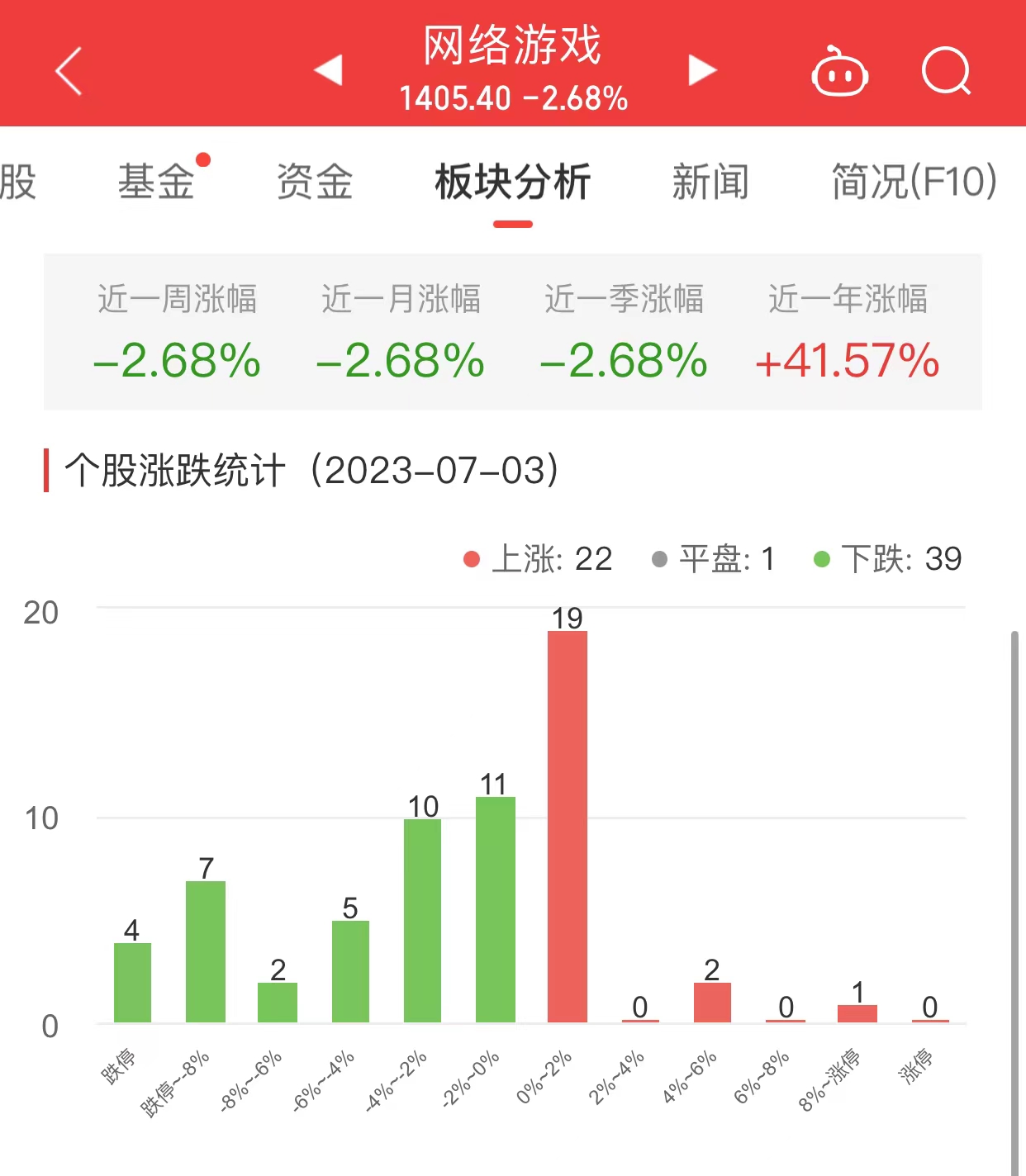1026x1176 pixels.
Task: Select the 板块分析 tab
Action: tap(513, 182)
